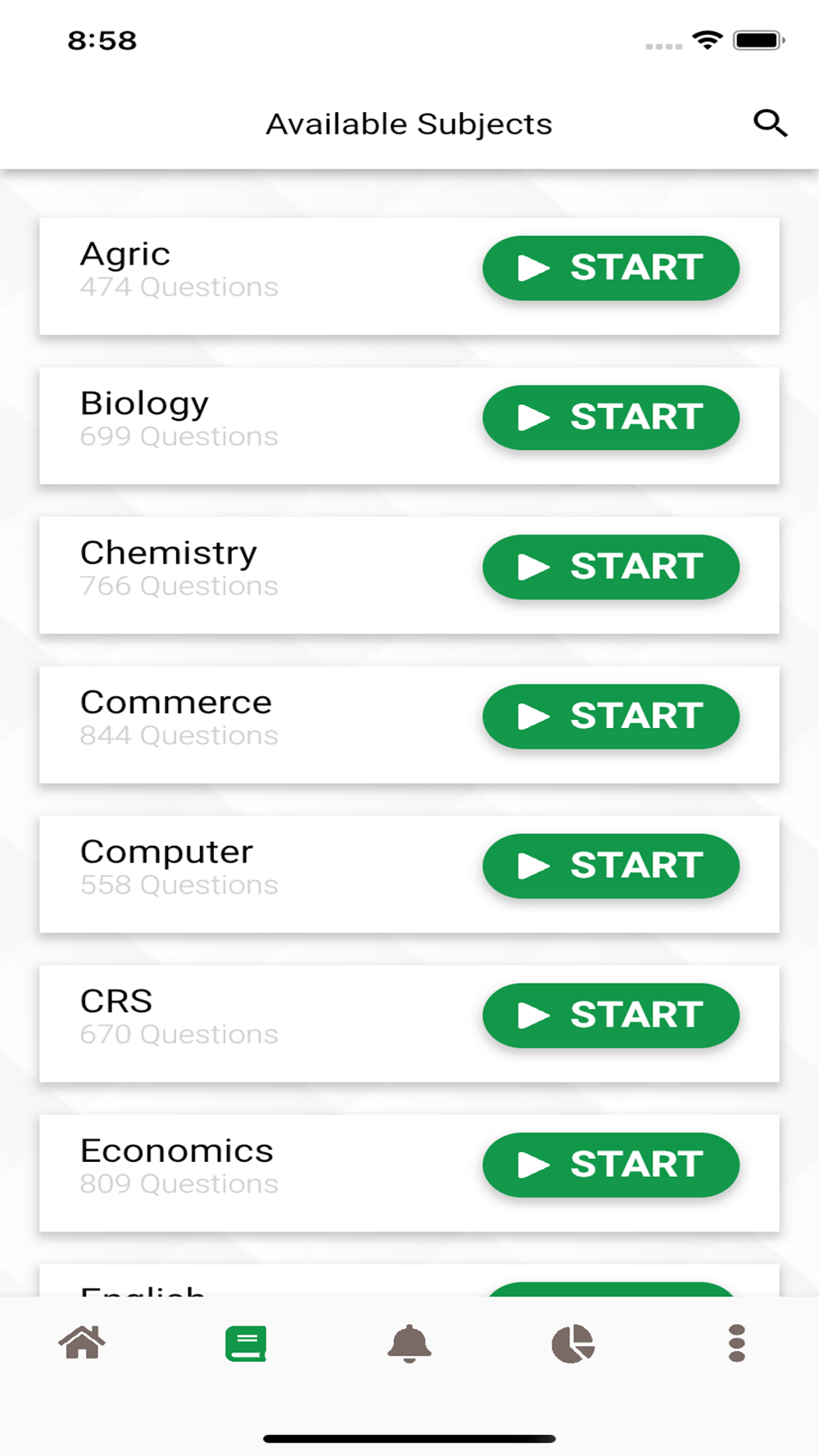Open the search icon in the header
The width and height of the screenshot is (819, 1456).
click(x=770, y=124)
